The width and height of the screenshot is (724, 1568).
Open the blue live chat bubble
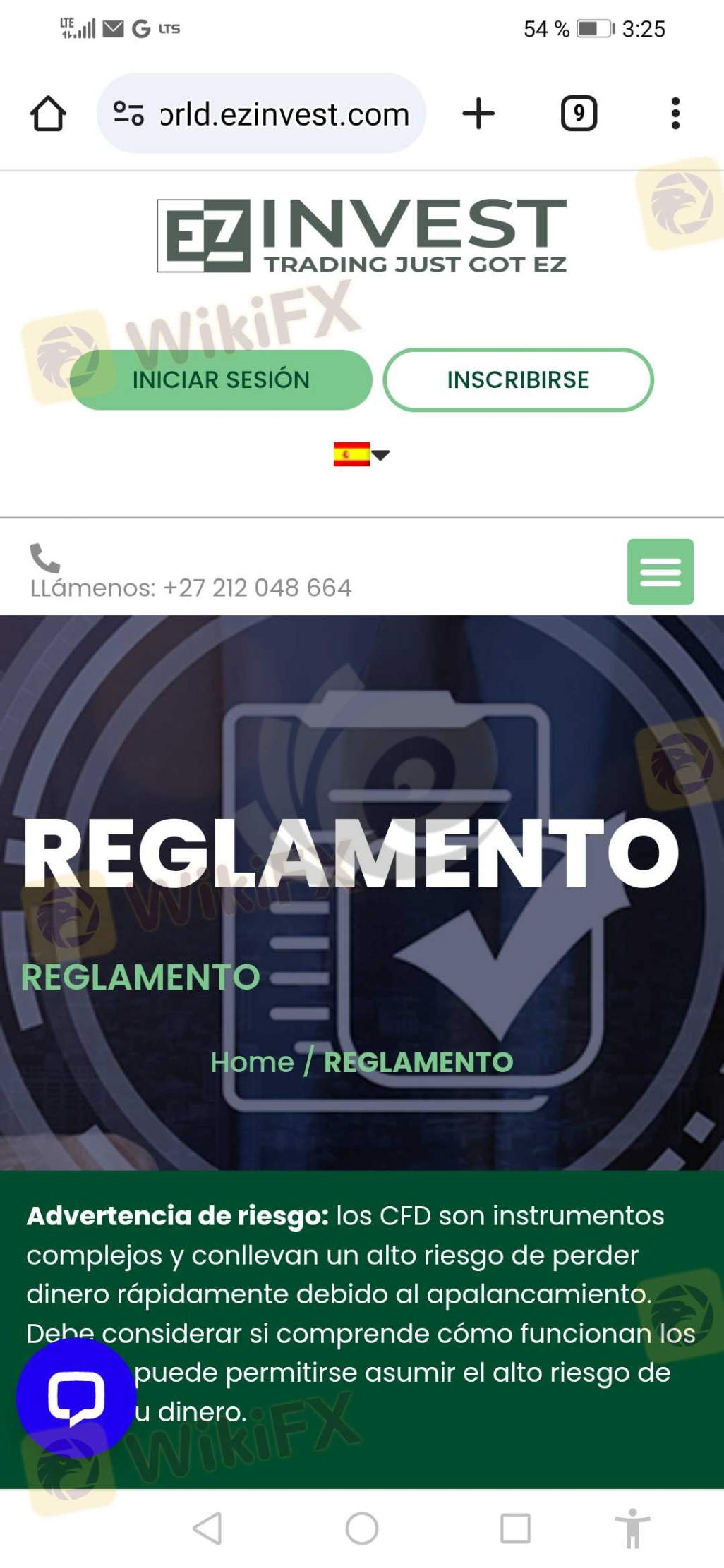pyautogui.click(x=76, y=1397)
